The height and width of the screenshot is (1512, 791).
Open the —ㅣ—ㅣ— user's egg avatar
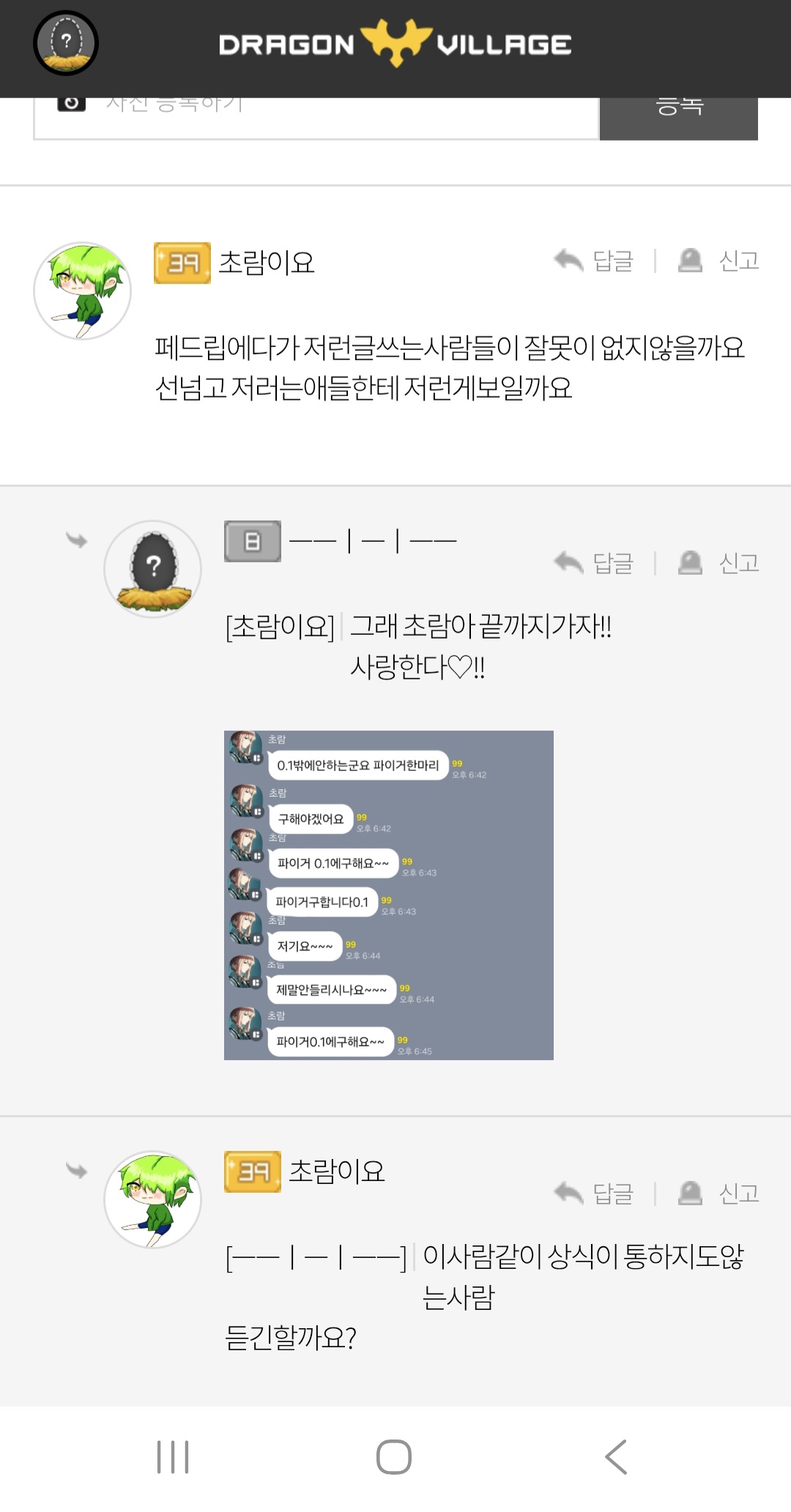point(152,569)
